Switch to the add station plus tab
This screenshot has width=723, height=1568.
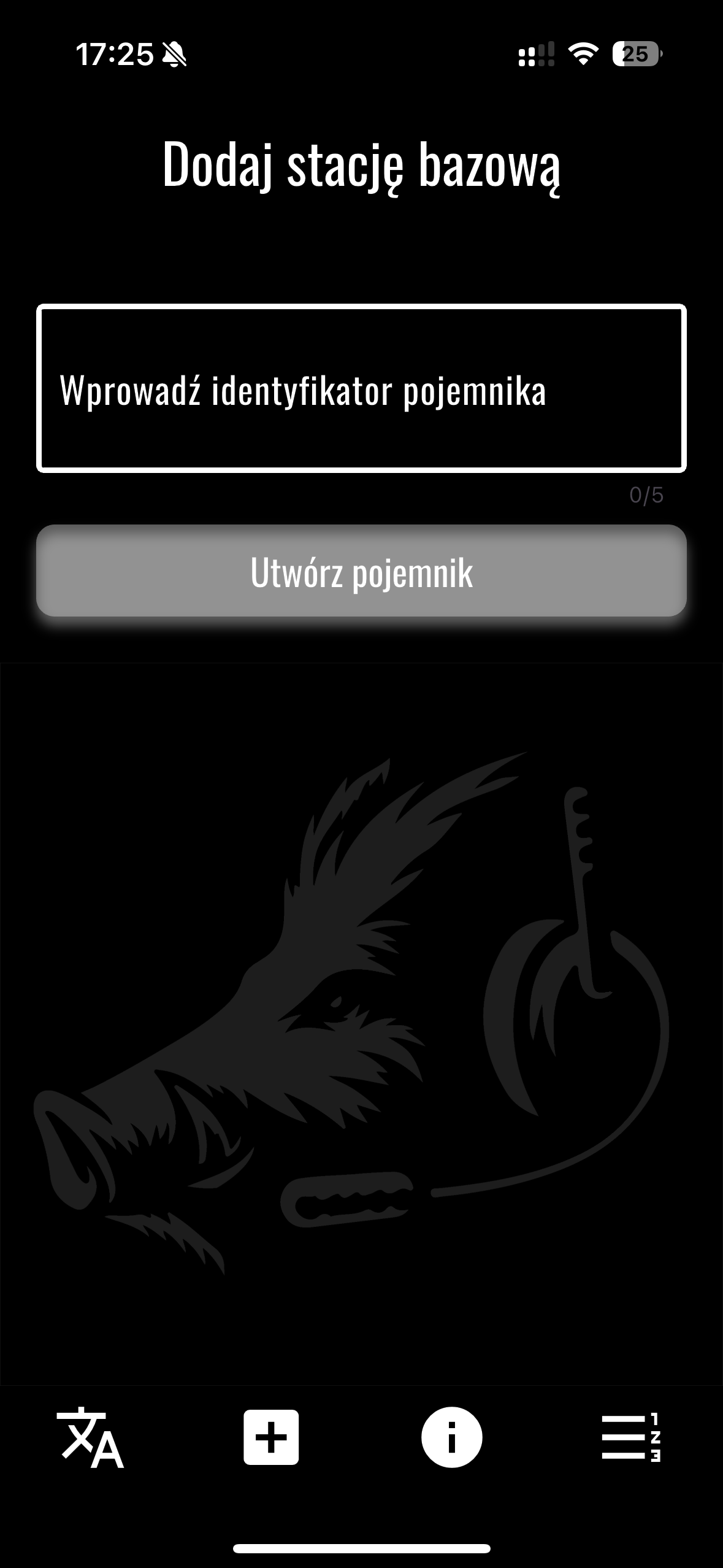[x=271, y=1437]
